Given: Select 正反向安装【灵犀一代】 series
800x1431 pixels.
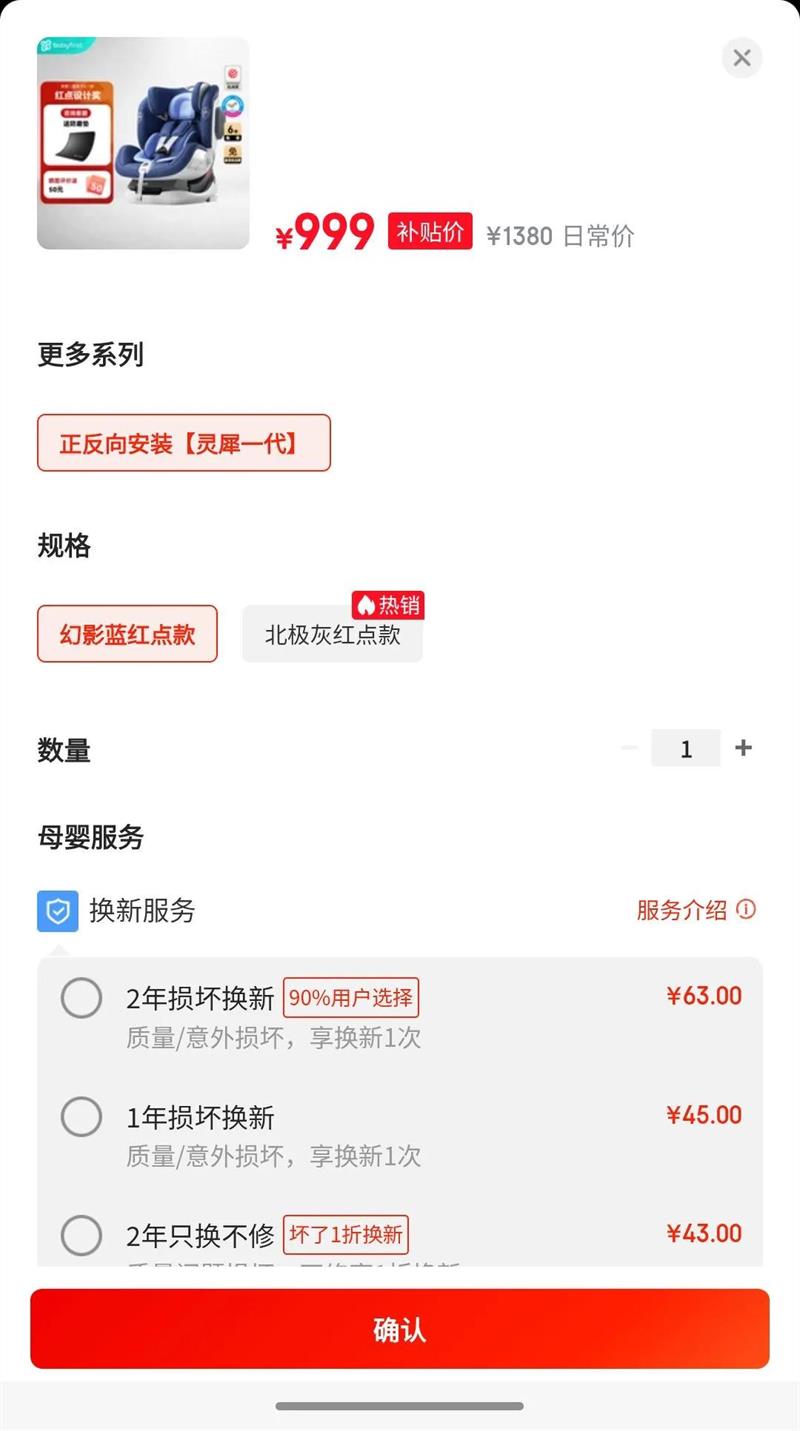Looking at the screenshot, I should pyautogui.click(x=184, y=443).
